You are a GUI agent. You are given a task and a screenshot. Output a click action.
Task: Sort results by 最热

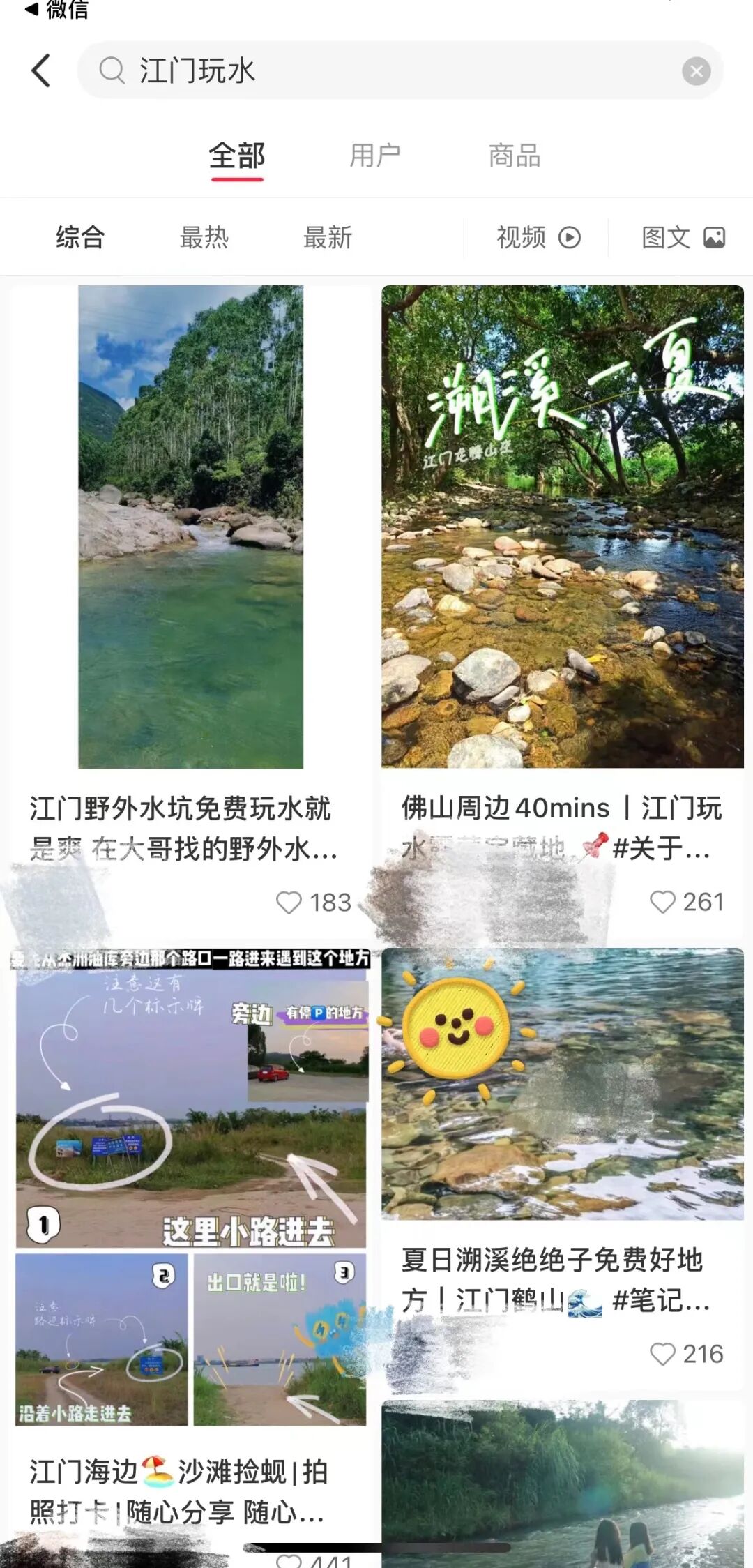(x=204, y=238)
